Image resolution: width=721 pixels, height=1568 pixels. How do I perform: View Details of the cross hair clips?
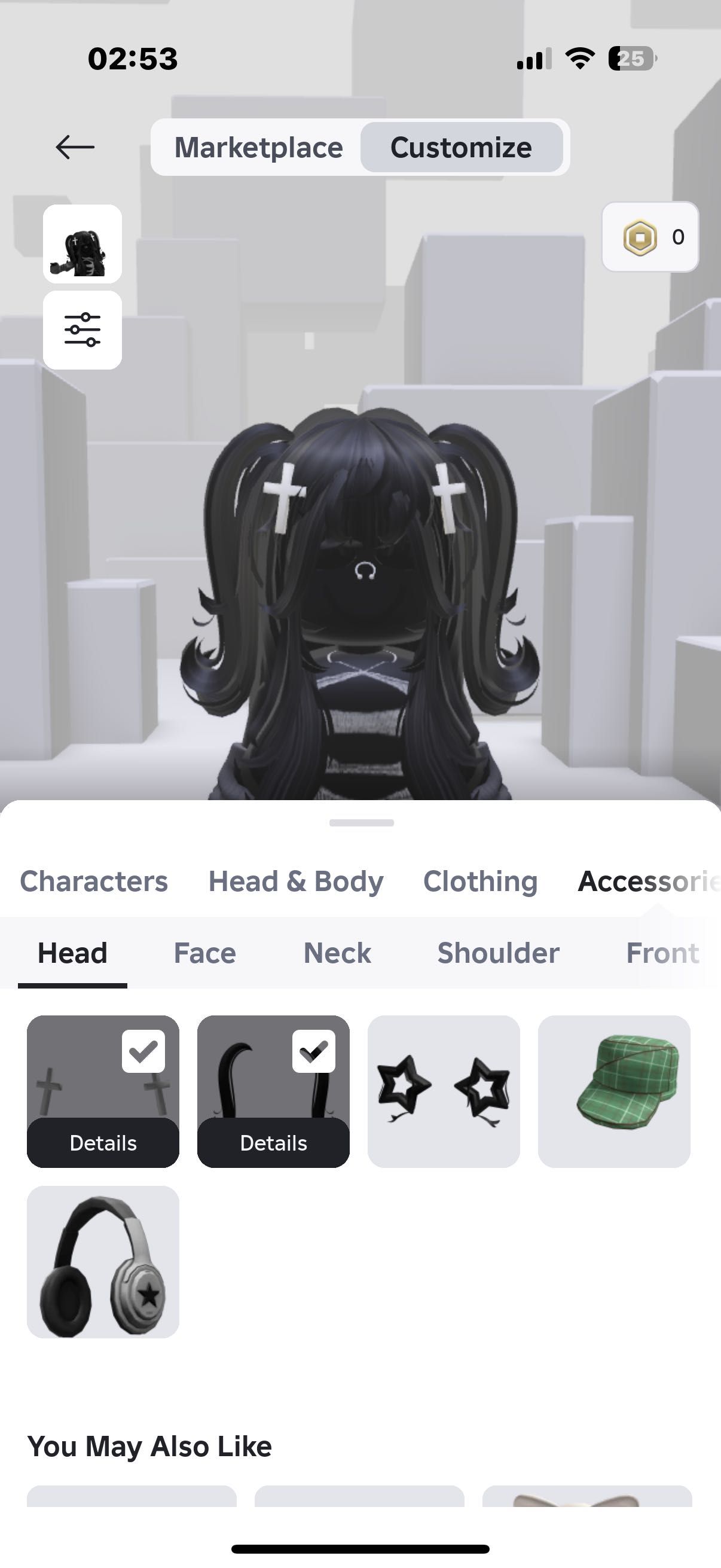103,1143
